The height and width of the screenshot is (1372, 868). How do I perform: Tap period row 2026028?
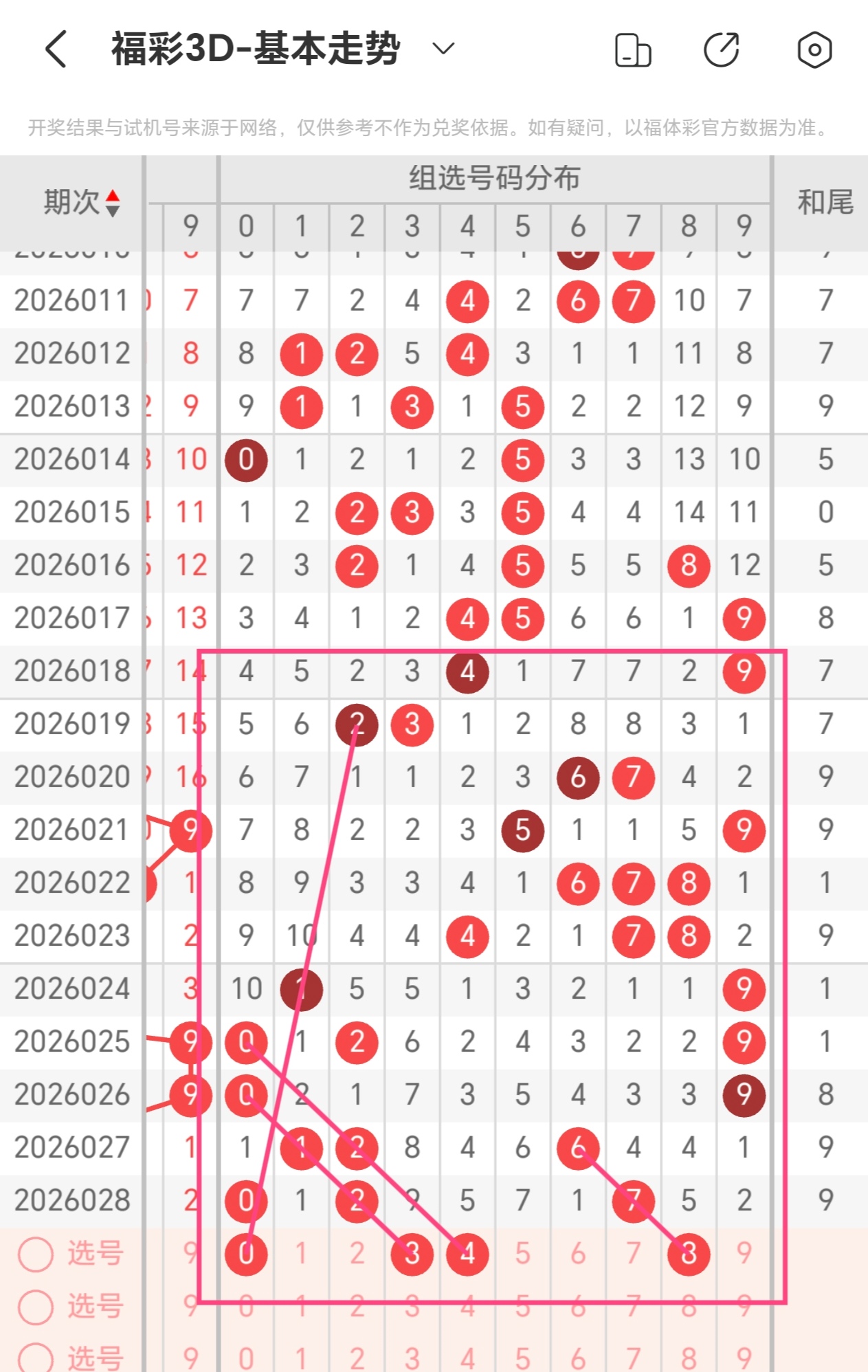[x=71, y=1199]
